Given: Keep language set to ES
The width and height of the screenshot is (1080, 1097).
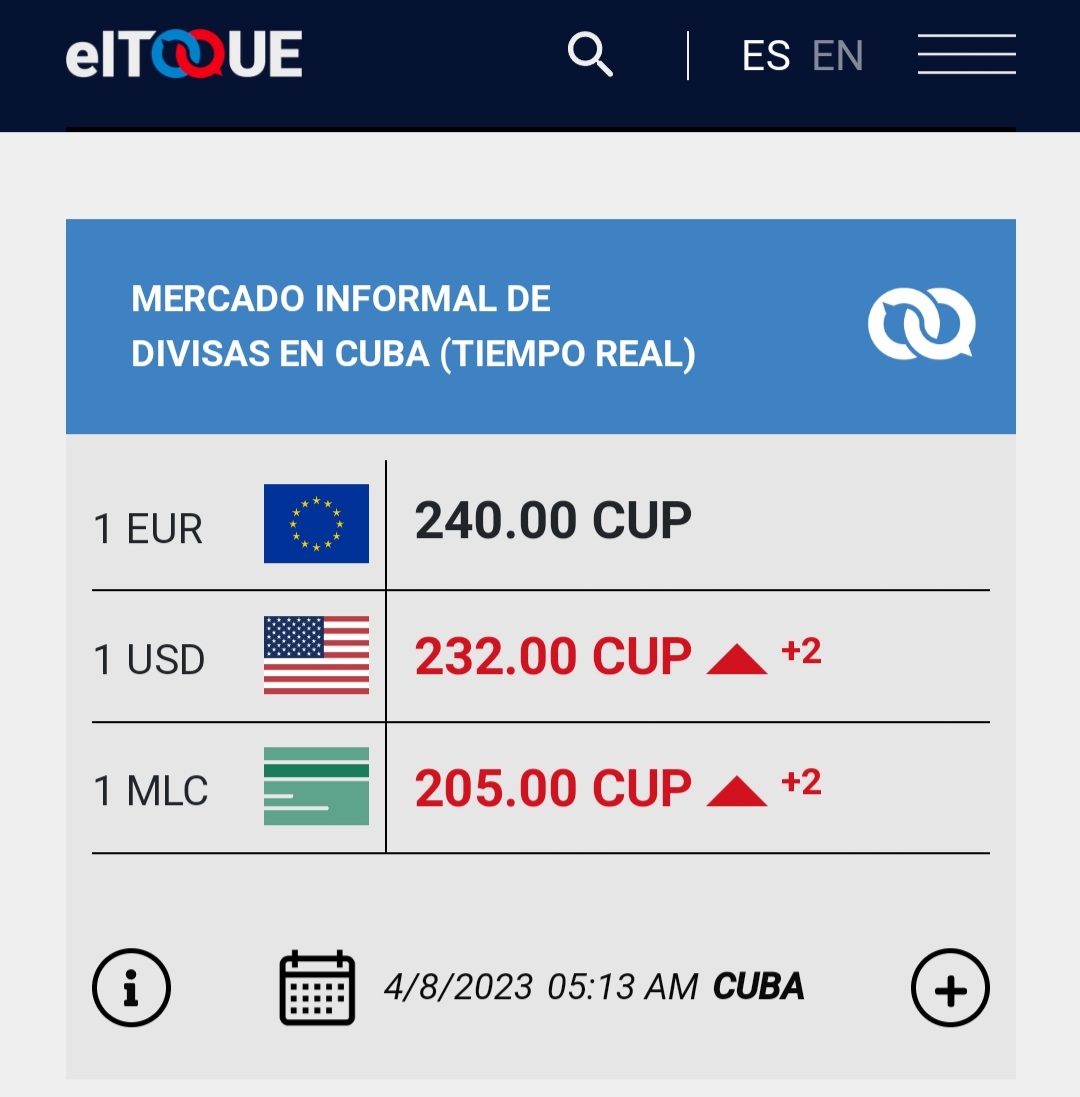Looking at the screenshot, I should pos(766,57).
